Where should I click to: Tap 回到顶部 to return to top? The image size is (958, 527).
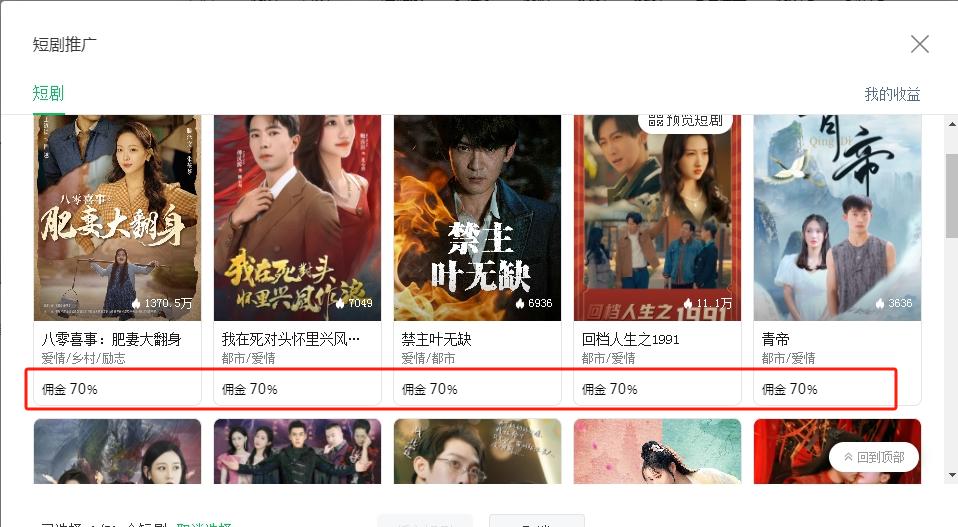[x=874, y=457]
